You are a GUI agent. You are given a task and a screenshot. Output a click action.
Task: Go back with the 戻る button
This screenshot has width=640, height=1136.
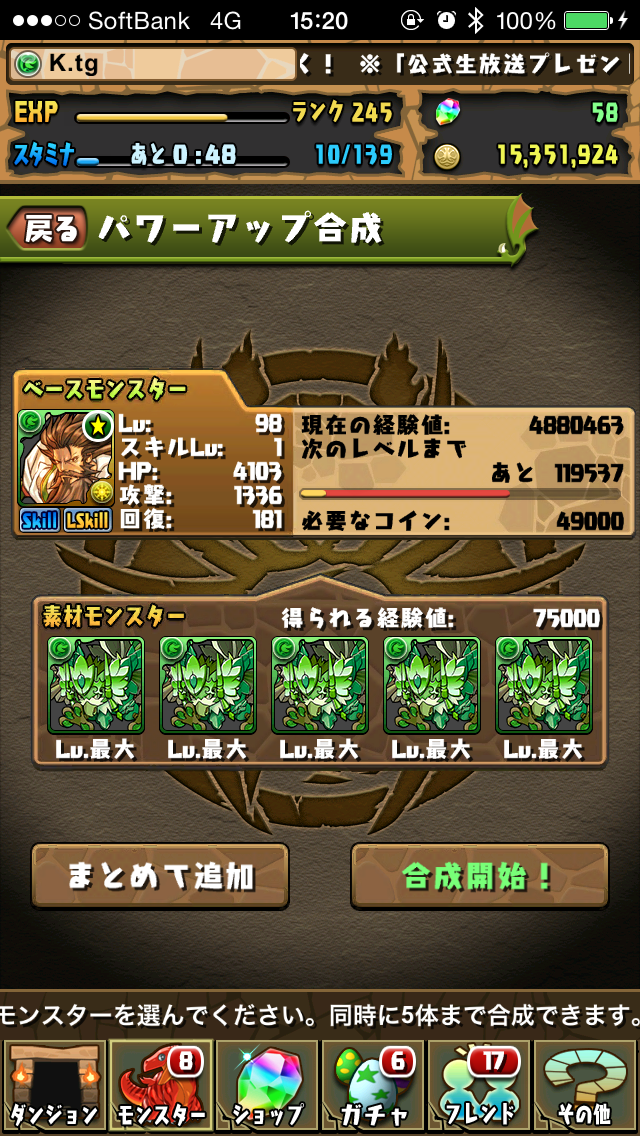point(49,229)
